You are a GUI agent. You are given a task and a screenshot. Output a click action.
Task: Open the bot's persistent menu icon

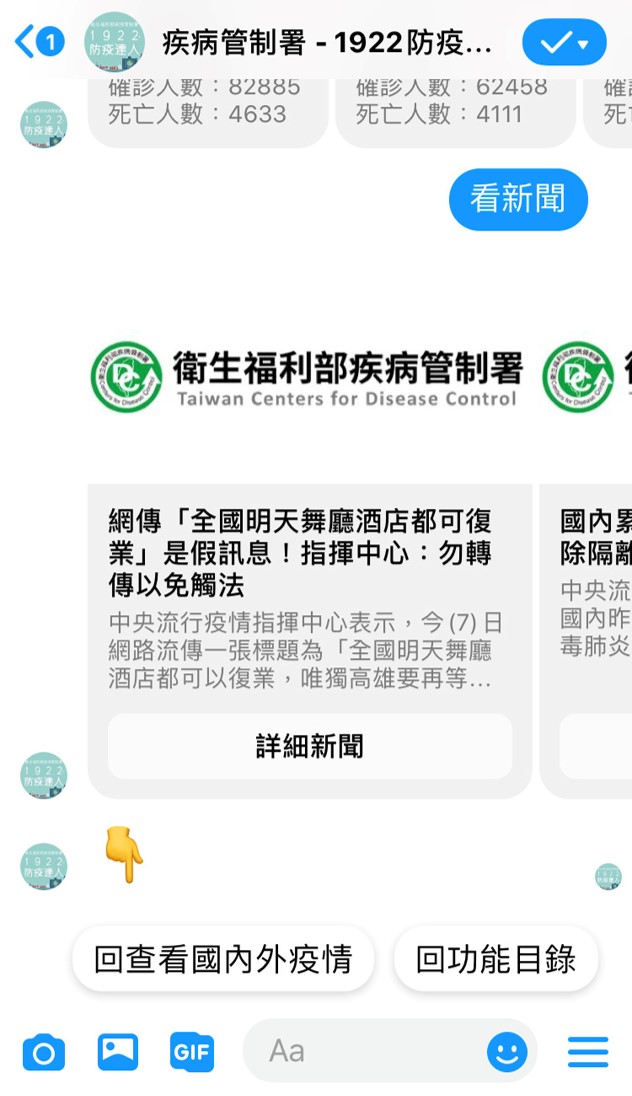pyautogui.click(x=588, y=1052)
